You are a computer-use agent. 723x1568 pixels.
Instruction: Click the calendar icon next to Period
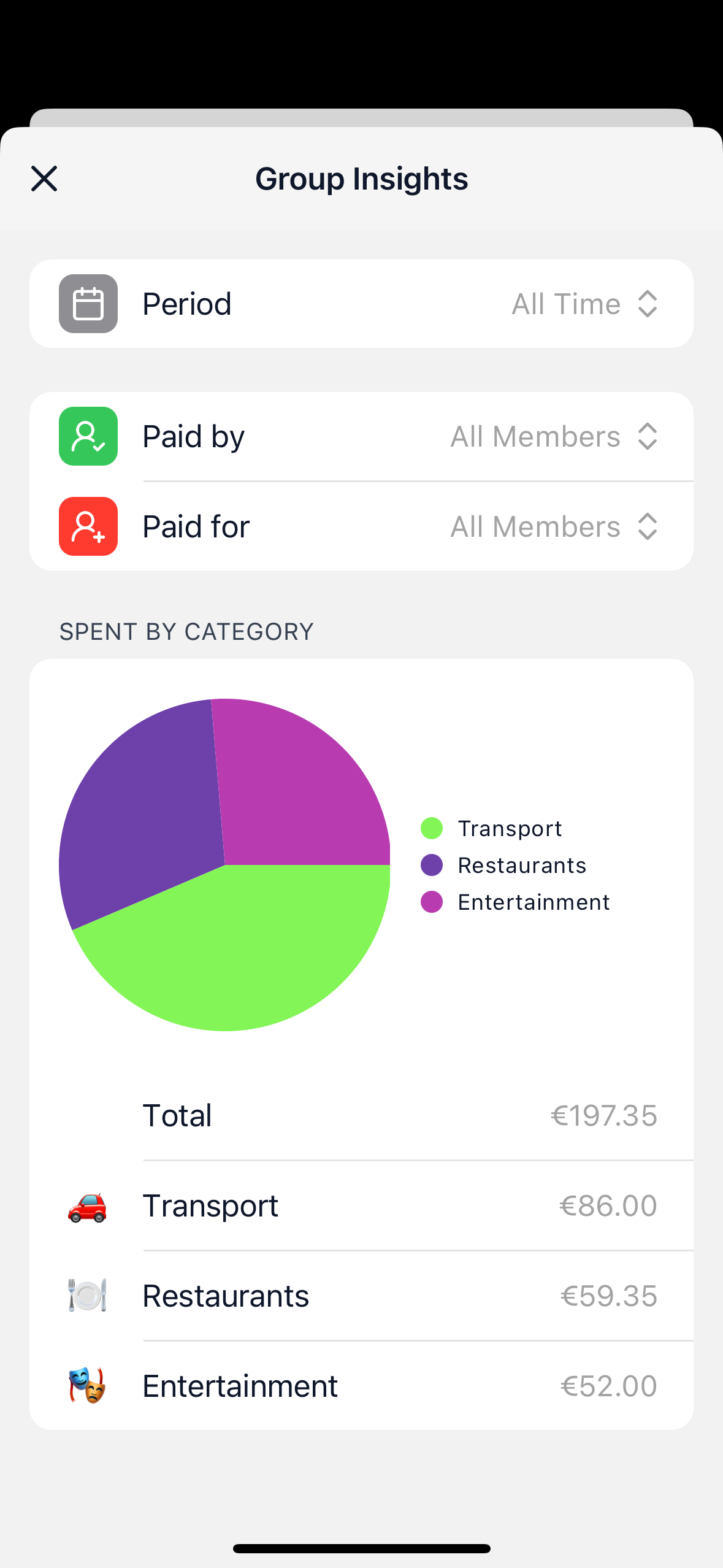coord(88,303)
